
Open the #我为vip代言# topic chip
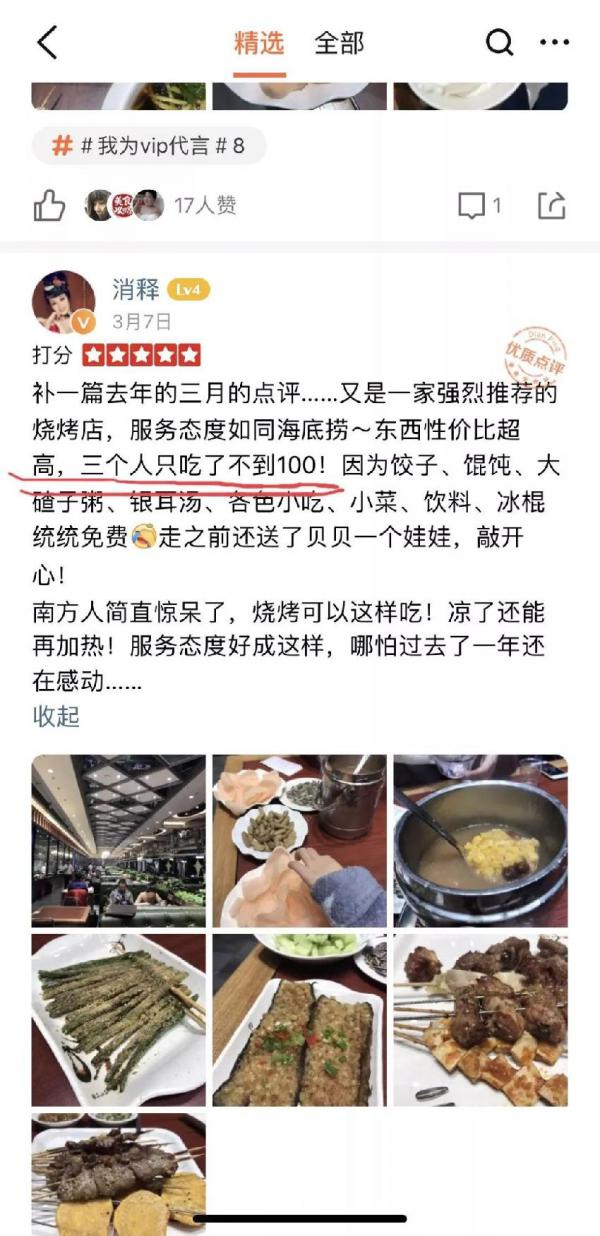[x=149, y=146]
